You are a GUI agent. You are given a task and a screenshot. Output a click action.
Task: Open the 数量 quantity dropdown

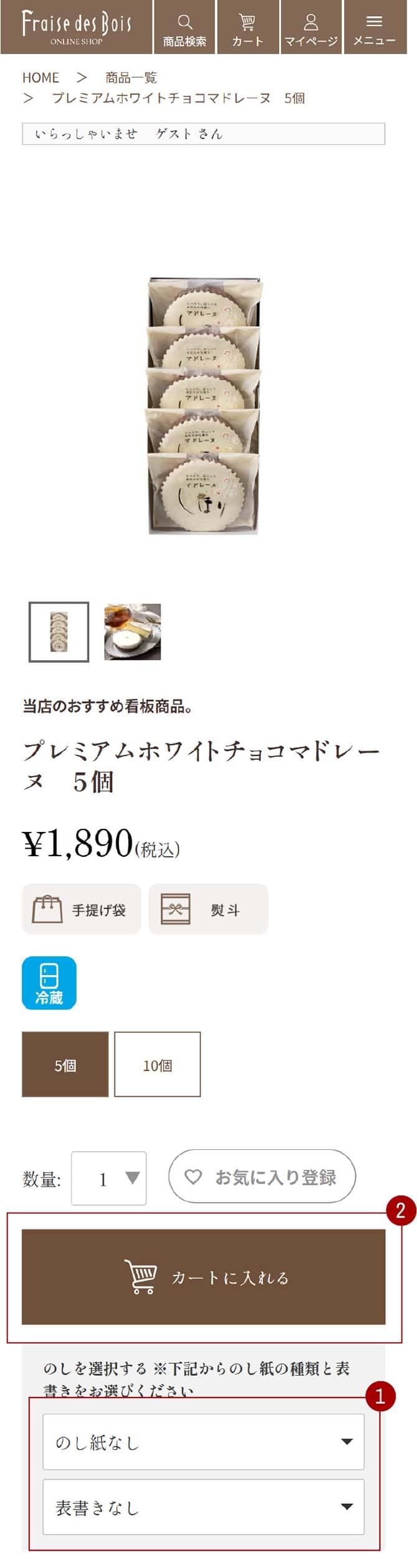(x=109, y=1178)
